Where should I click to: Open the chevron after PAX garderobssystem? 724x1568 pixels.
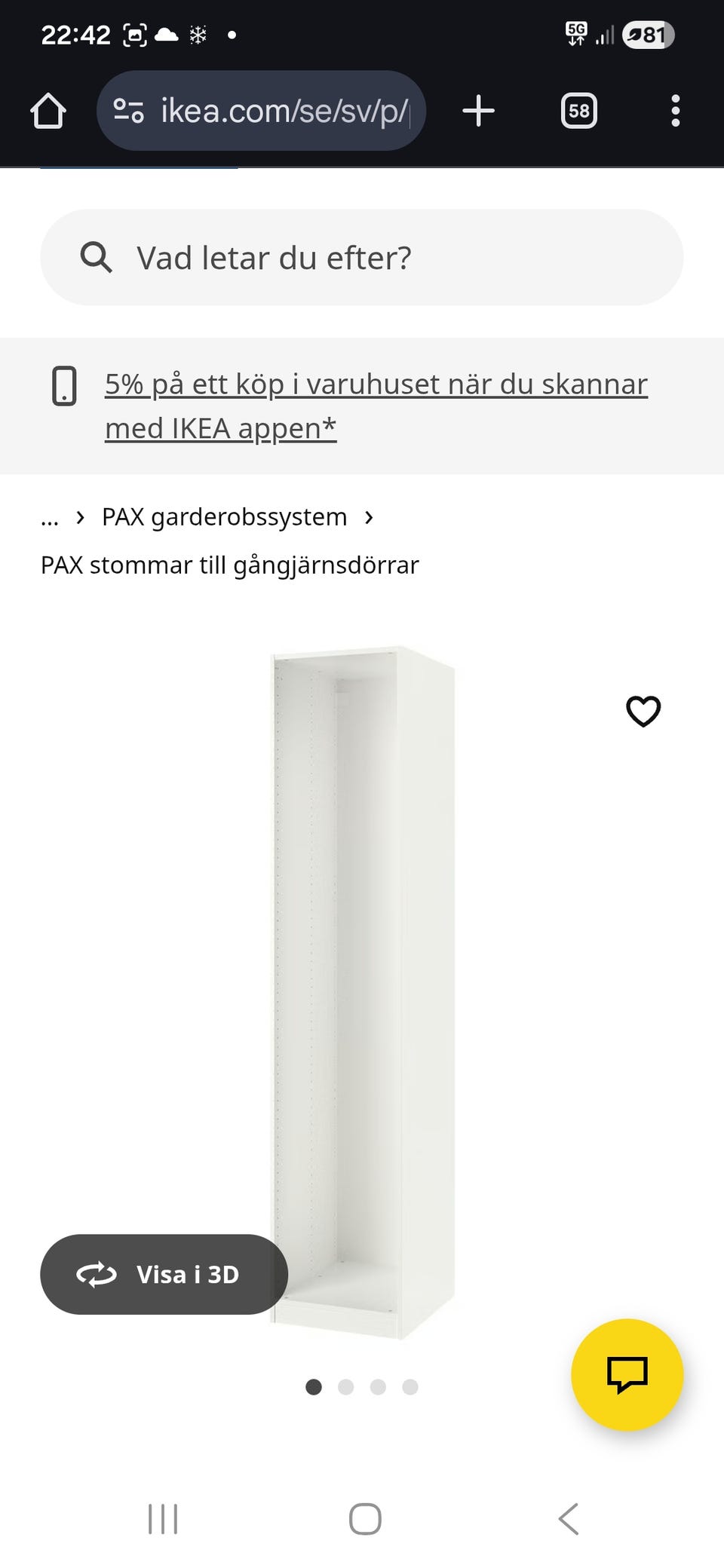point(369,516)
